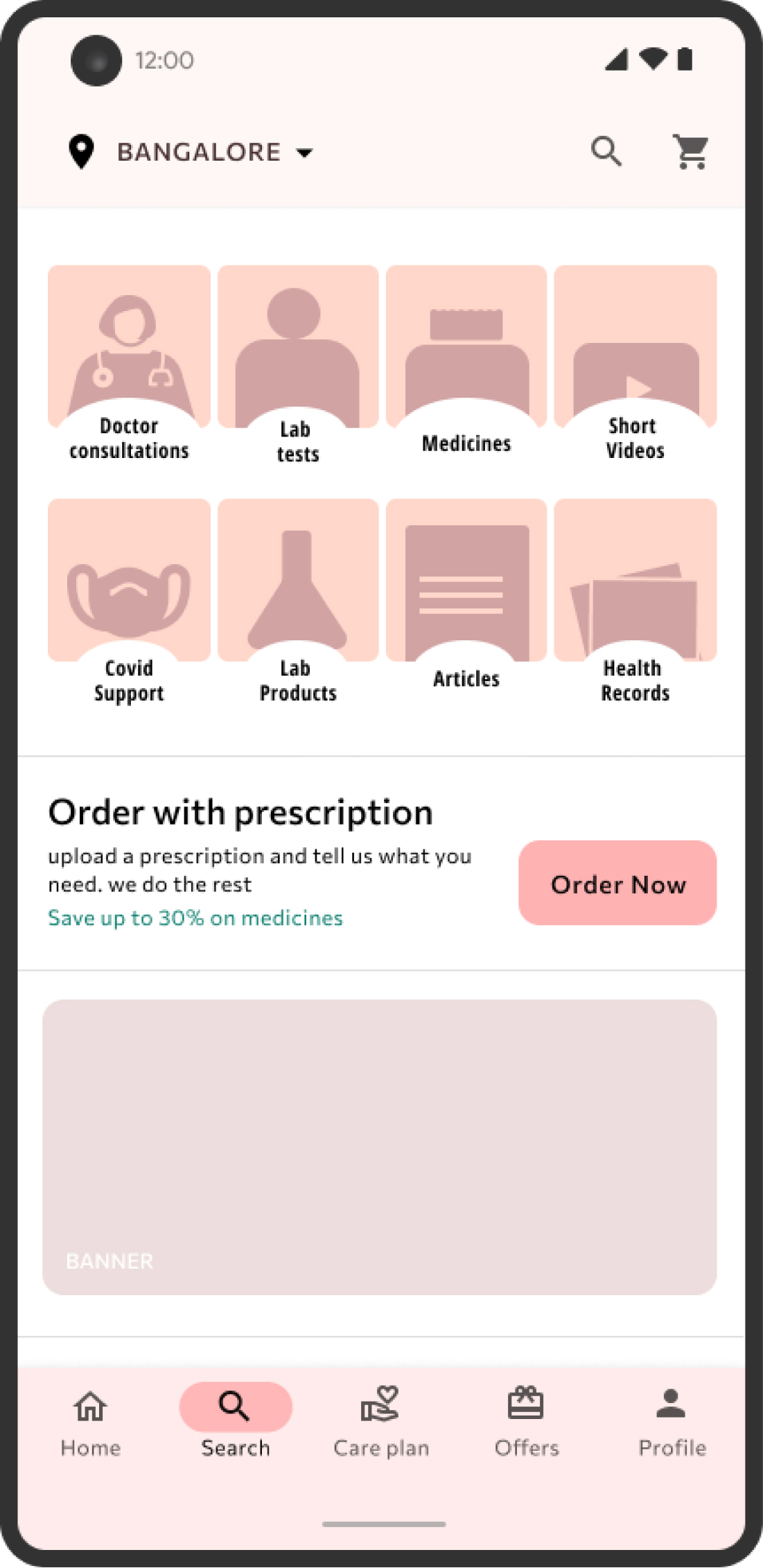This screenshot has height=1568, width=763.
Task: Select Covid Support
Action: 129,601
